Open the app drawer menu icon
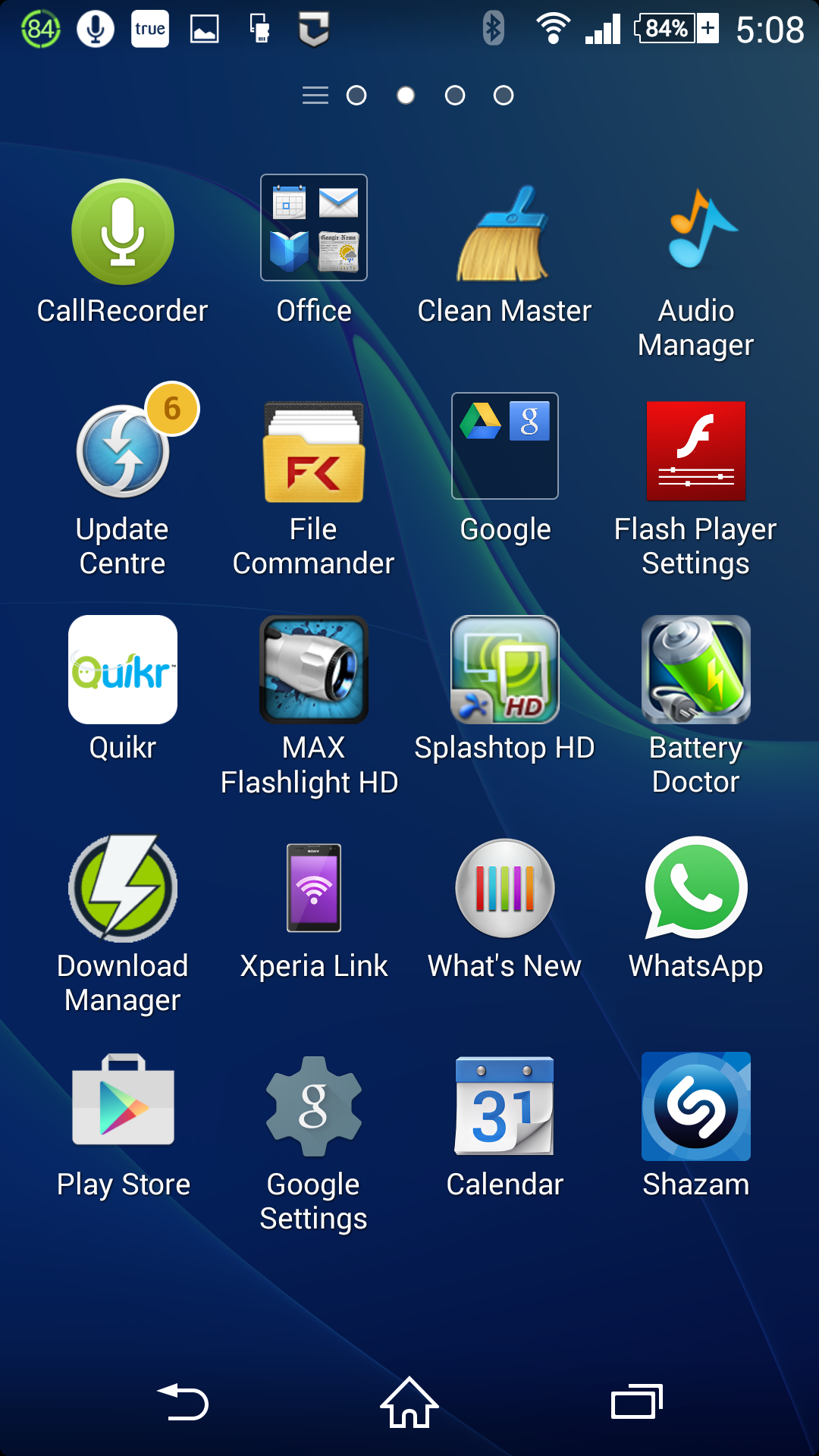 click(315, 96)
